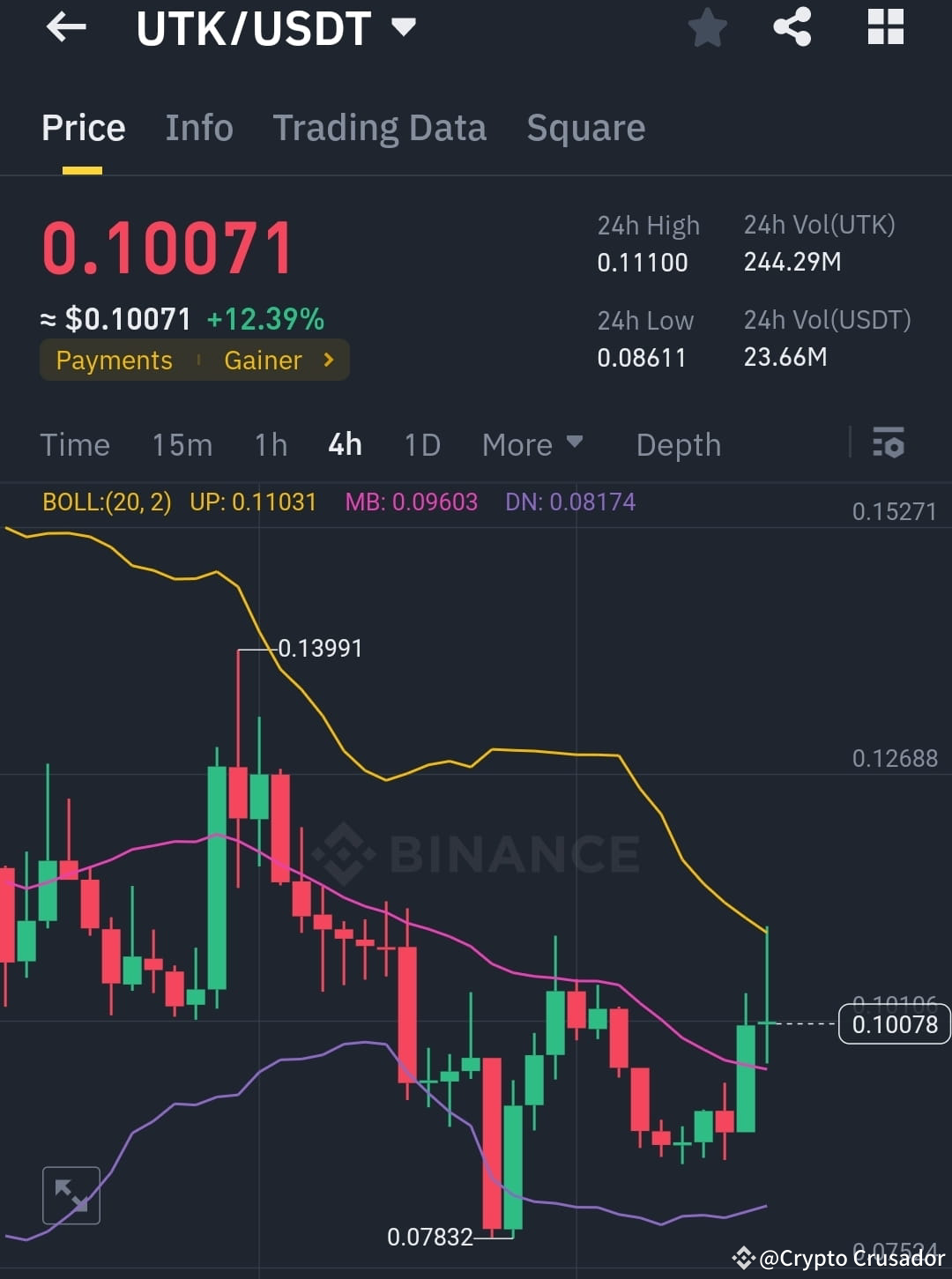Switch timeframe to 1D candles
This screenshot has height=1279, width=952.
421,445
